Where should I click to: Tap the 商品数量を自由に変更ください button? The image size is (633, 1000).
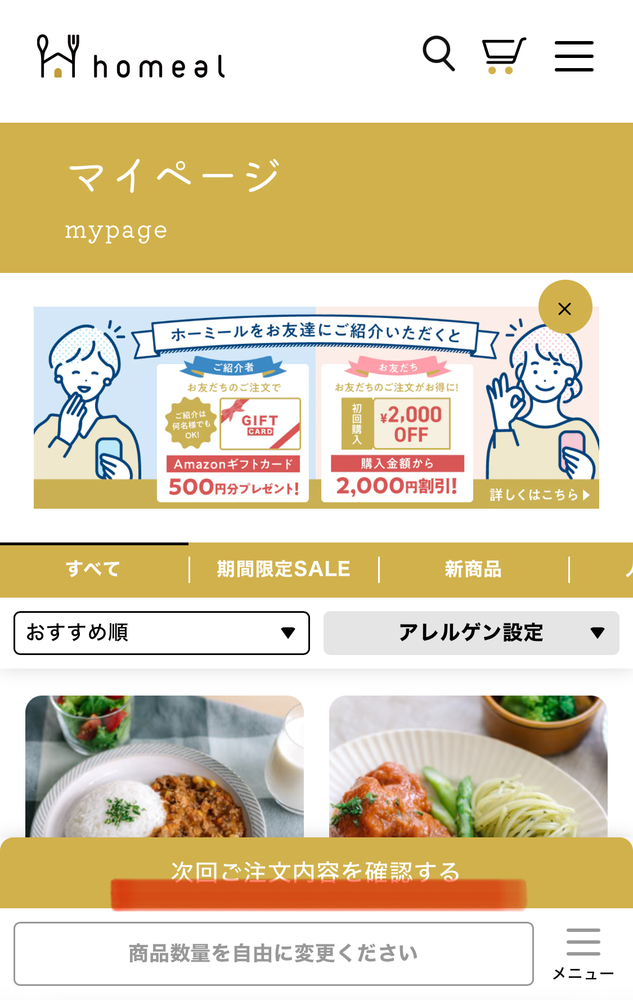point(273,954)
